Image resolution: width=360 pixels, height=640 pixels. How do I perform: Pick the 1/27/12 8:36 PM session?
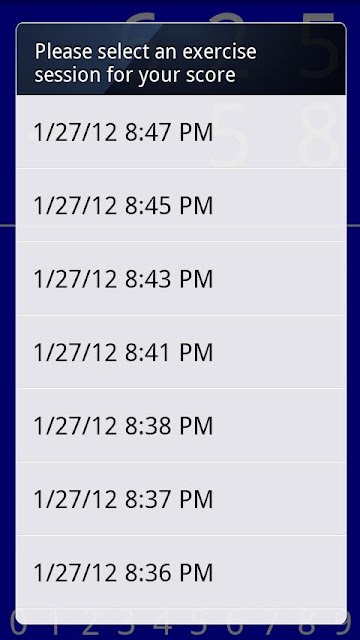(181, 572)
